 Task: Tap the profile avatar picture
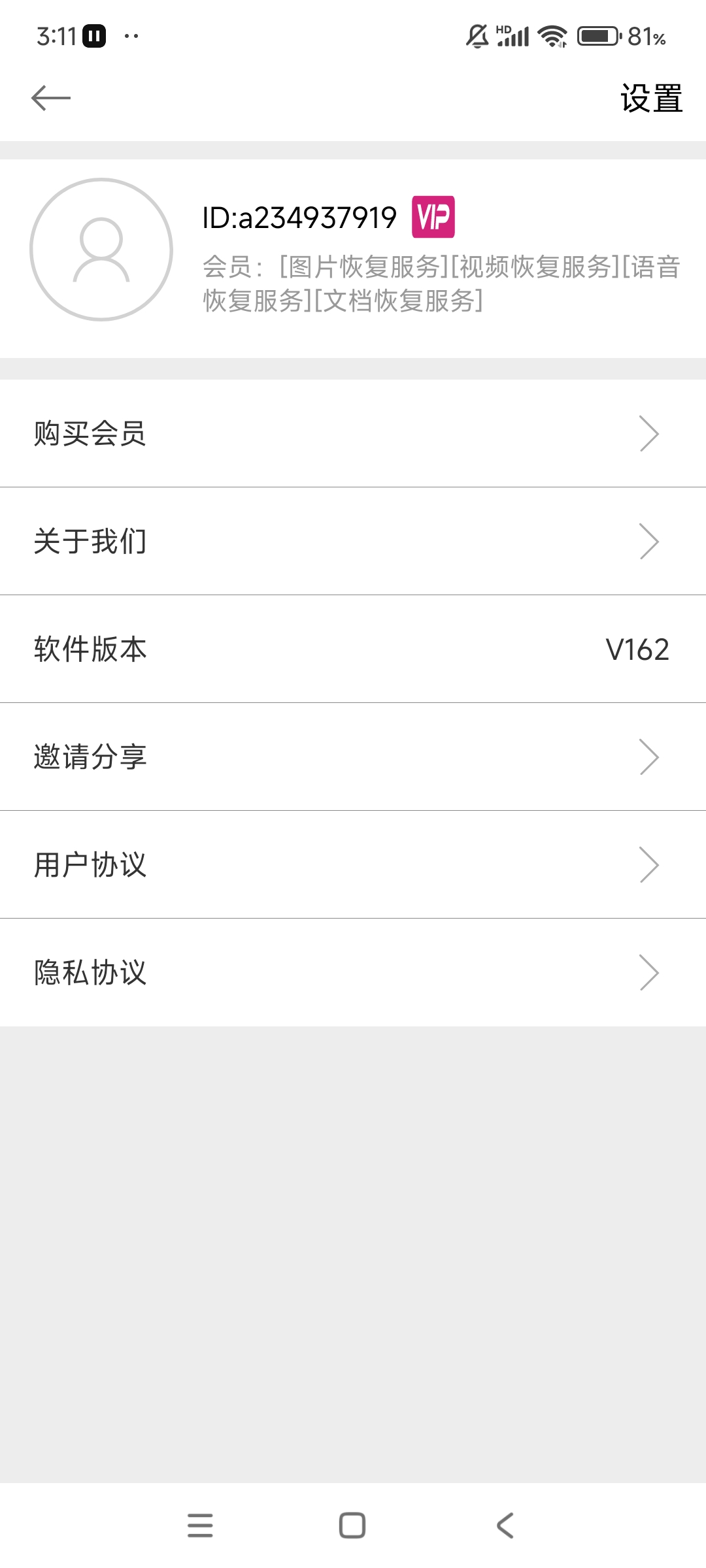click(101, 250)
